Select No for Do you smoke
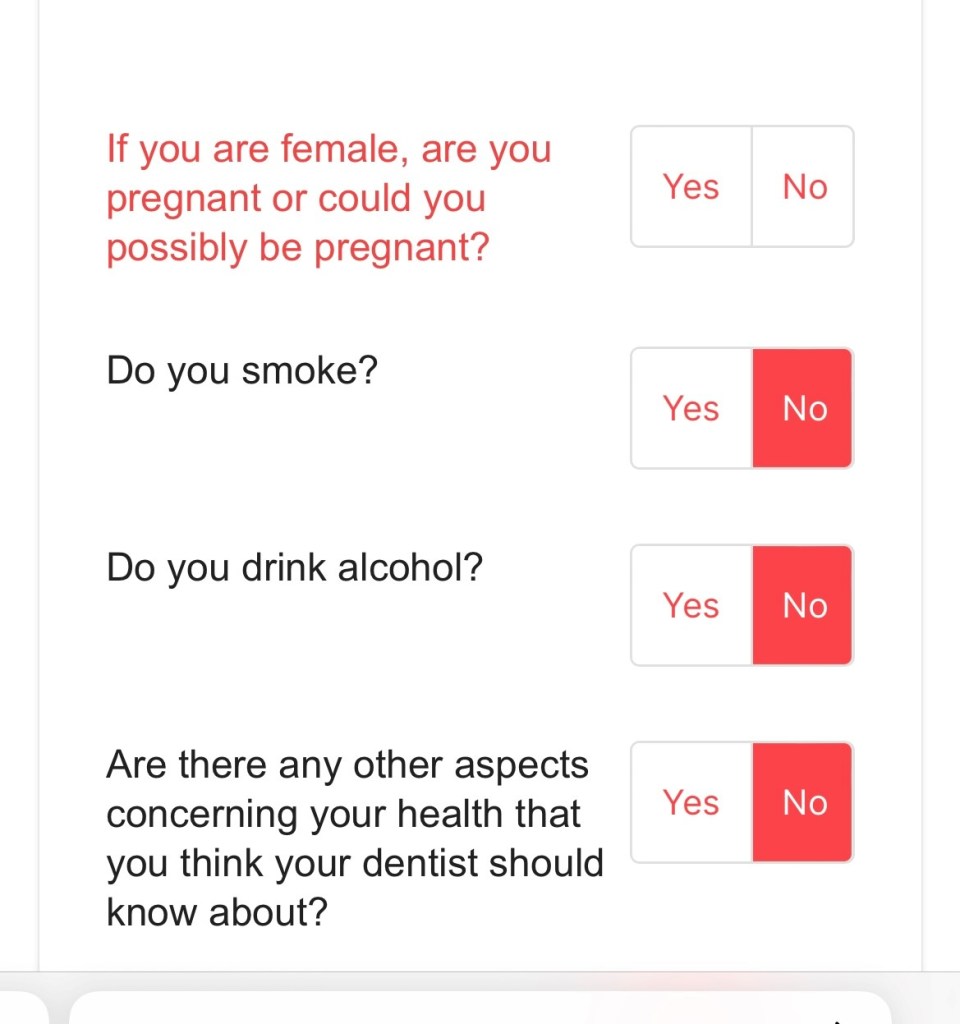 coord(804,408)
